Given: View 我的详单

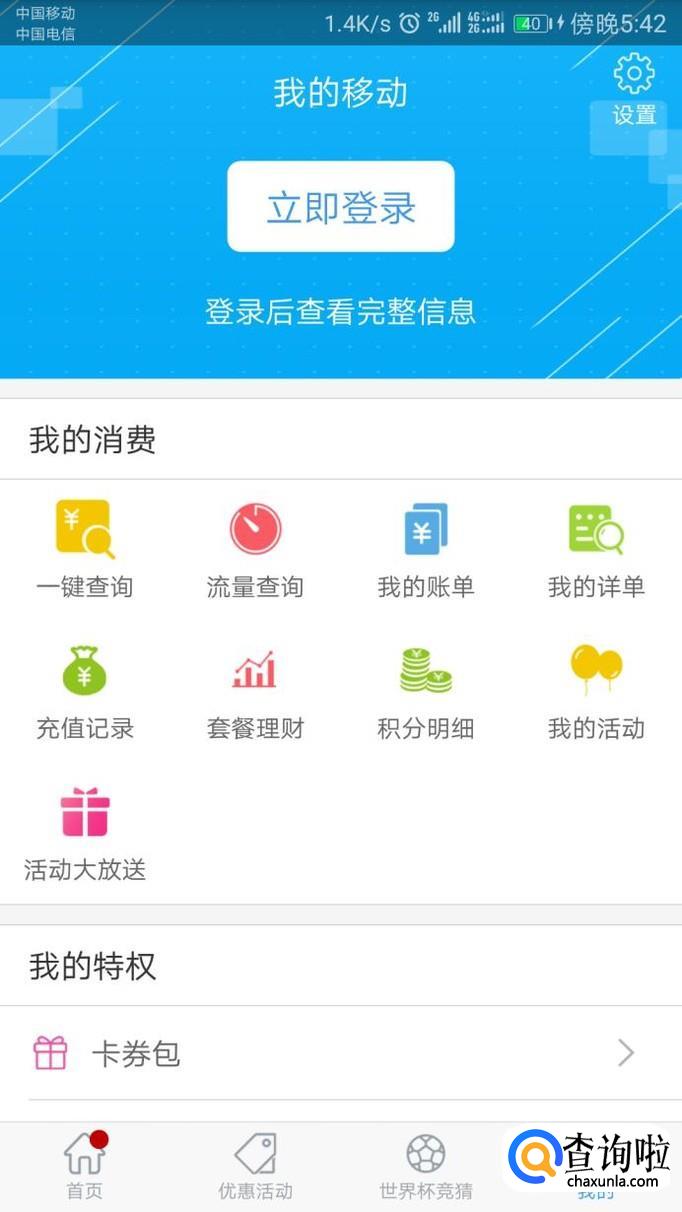Looking at the screenshot, I should point(596,549).
